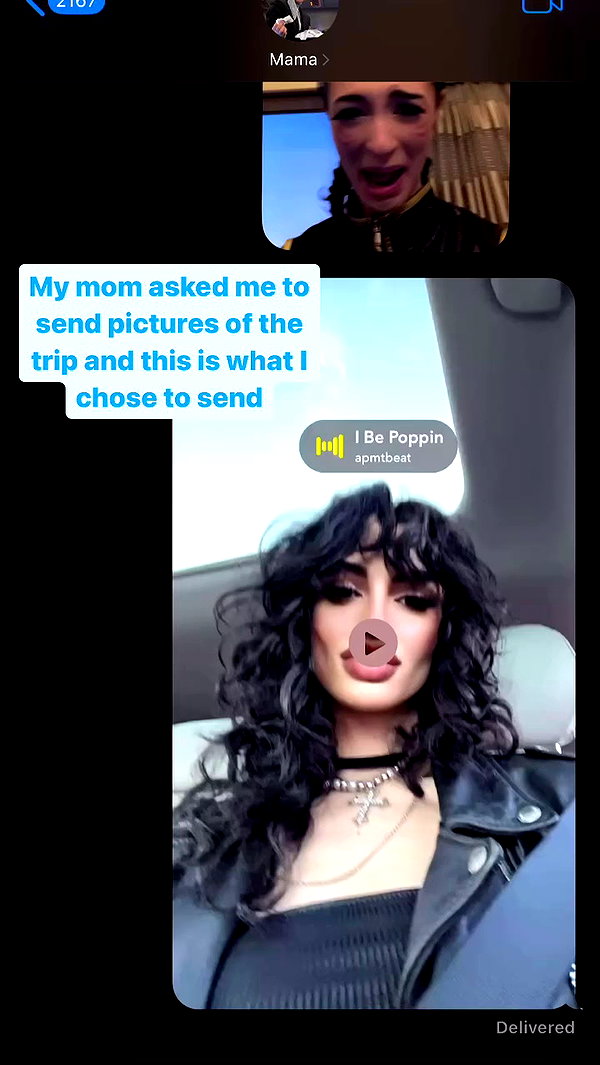This screenshot has height=1065, width=600.
Task: Go back to the messages list
Action: click(x=65, y=6)
